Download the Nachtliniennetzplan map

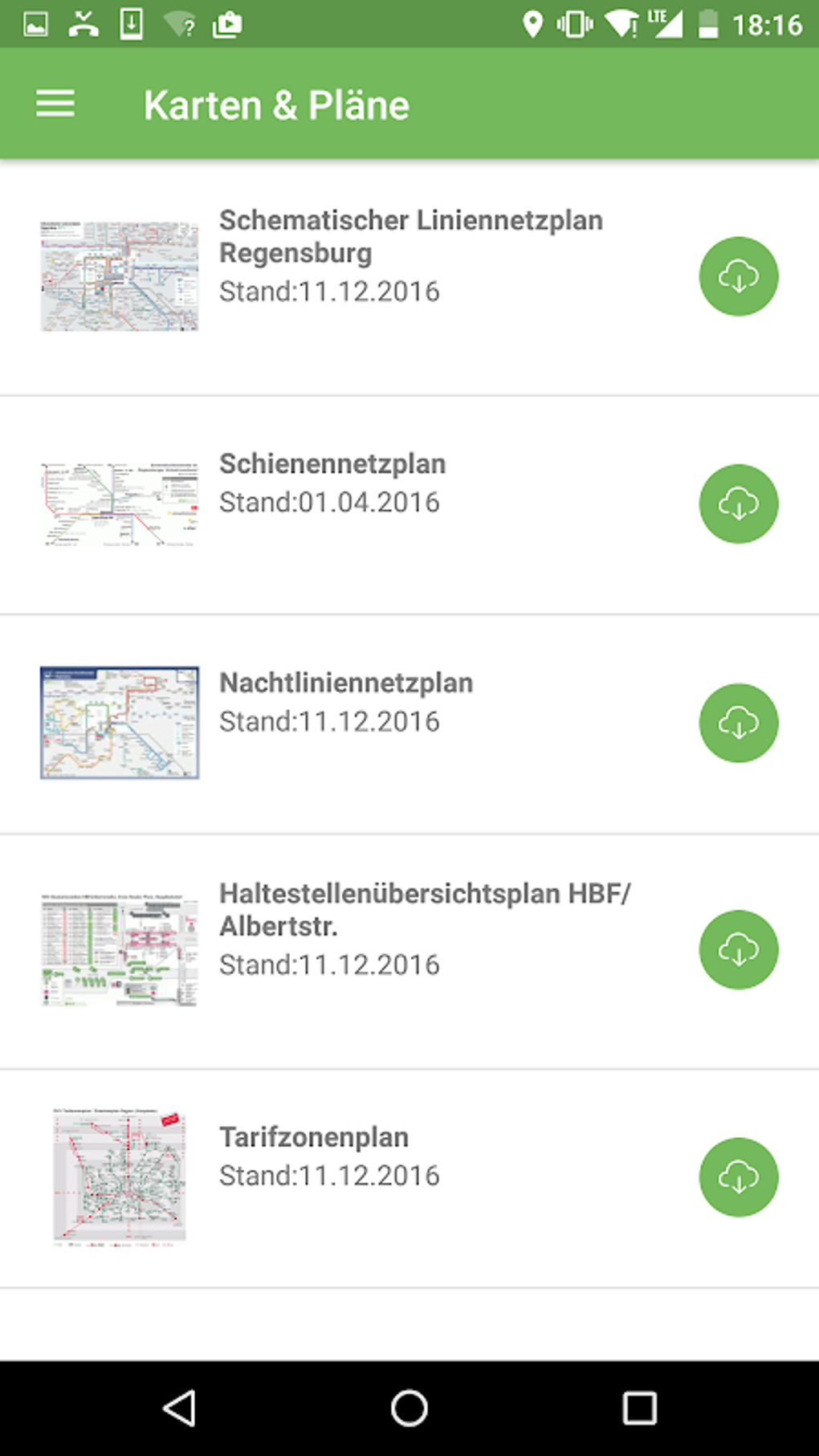737,723
